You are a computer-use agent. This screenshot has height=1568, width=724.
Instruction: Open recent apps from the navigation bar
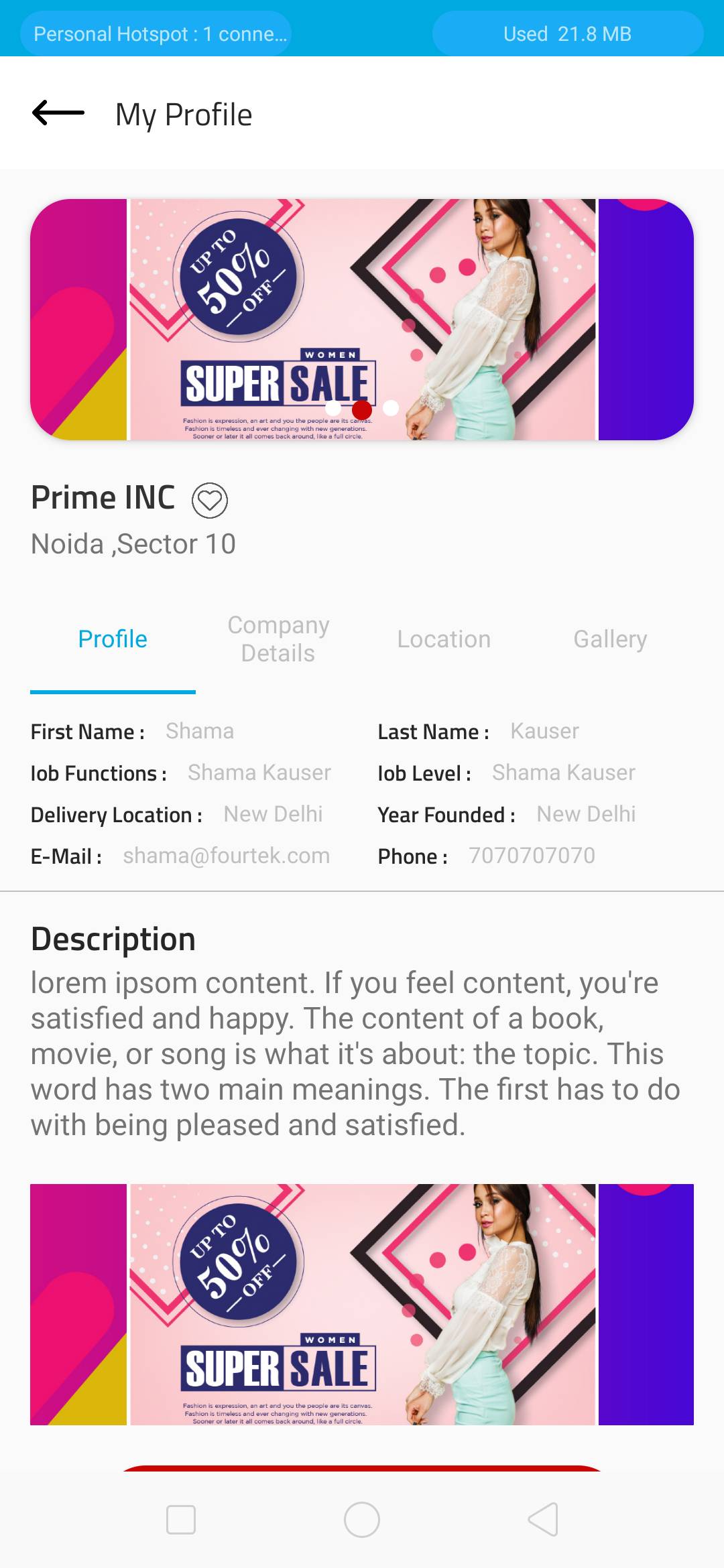(x=181, y=1519)
